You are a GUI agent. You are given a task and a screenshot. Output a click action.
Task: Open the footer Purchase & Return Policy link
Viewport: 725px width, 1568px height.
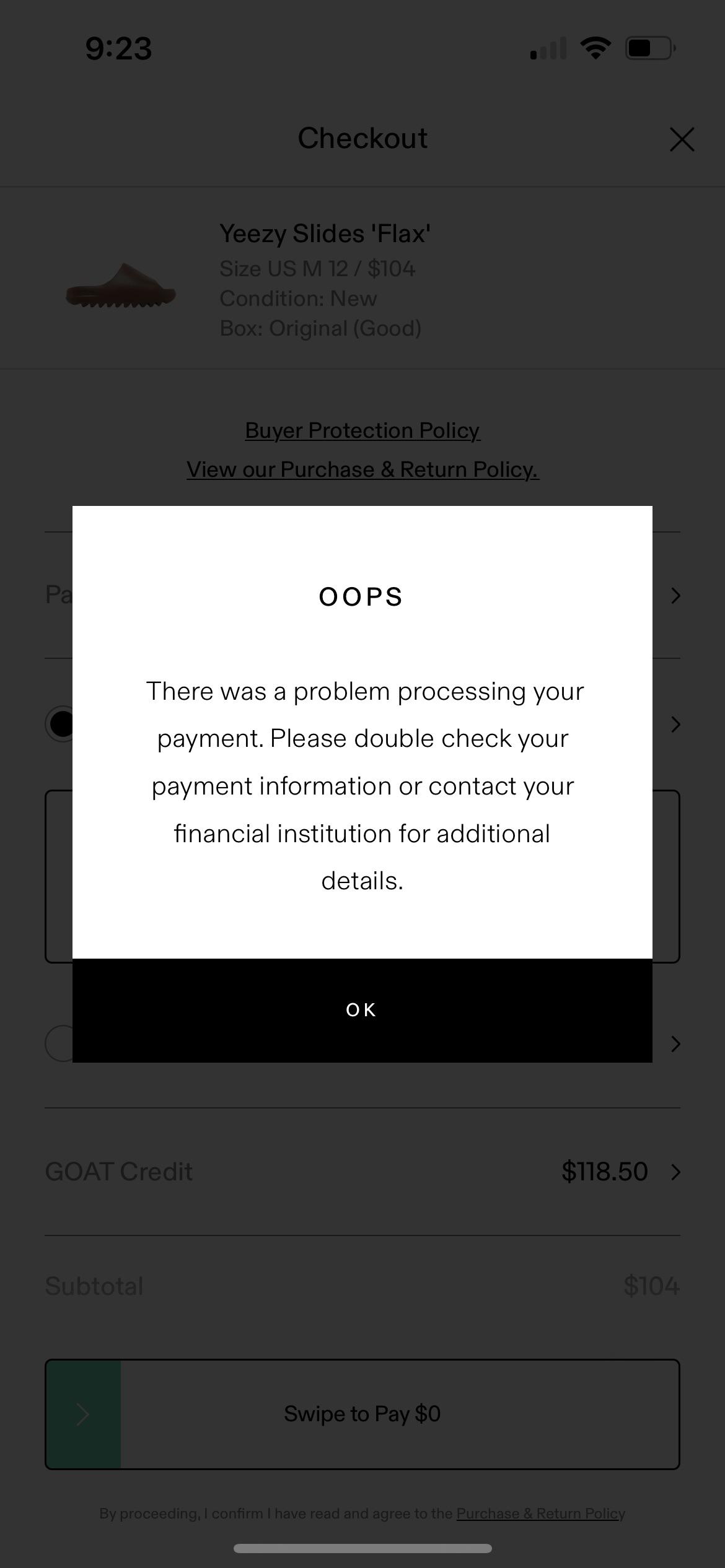[x=540, y=1513]
